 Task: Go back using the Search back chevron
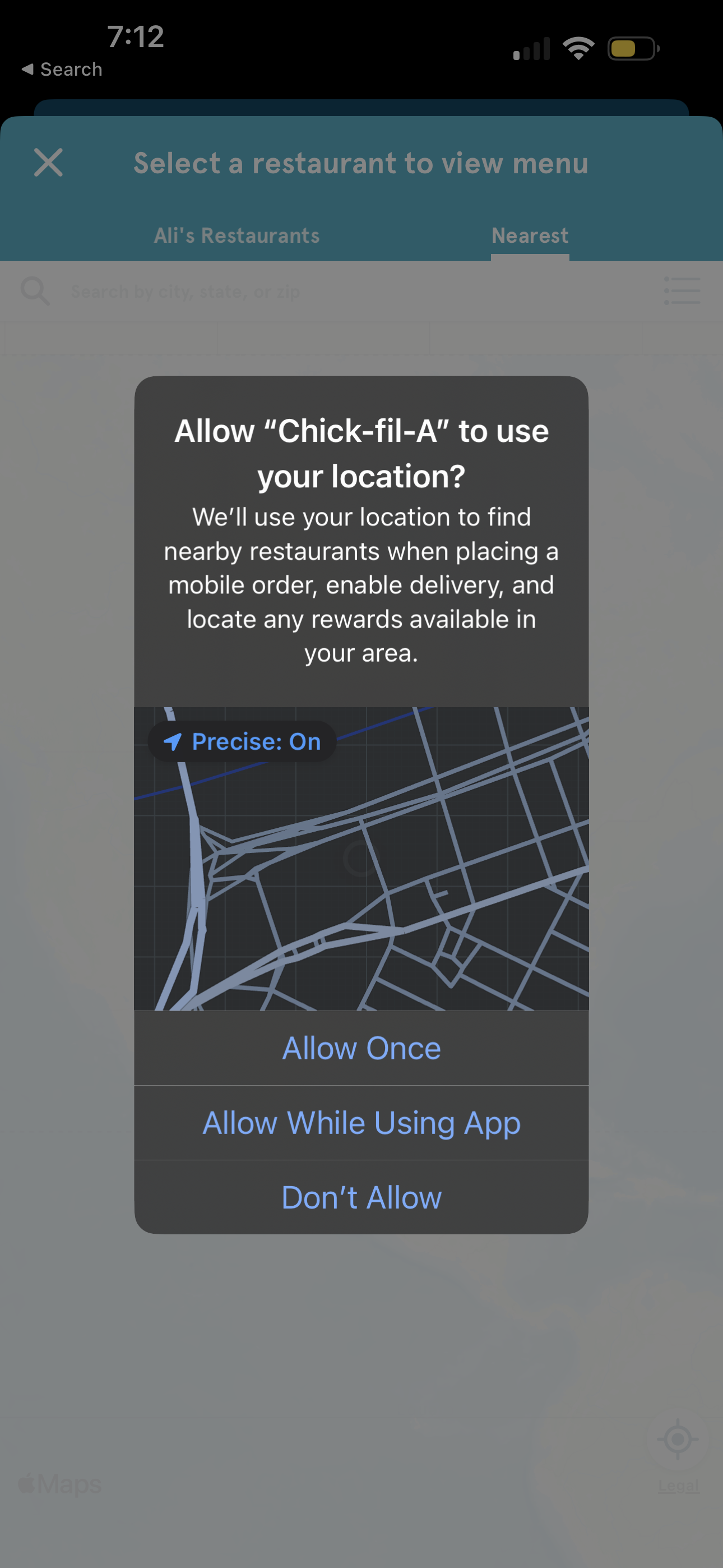click(61, 69)
